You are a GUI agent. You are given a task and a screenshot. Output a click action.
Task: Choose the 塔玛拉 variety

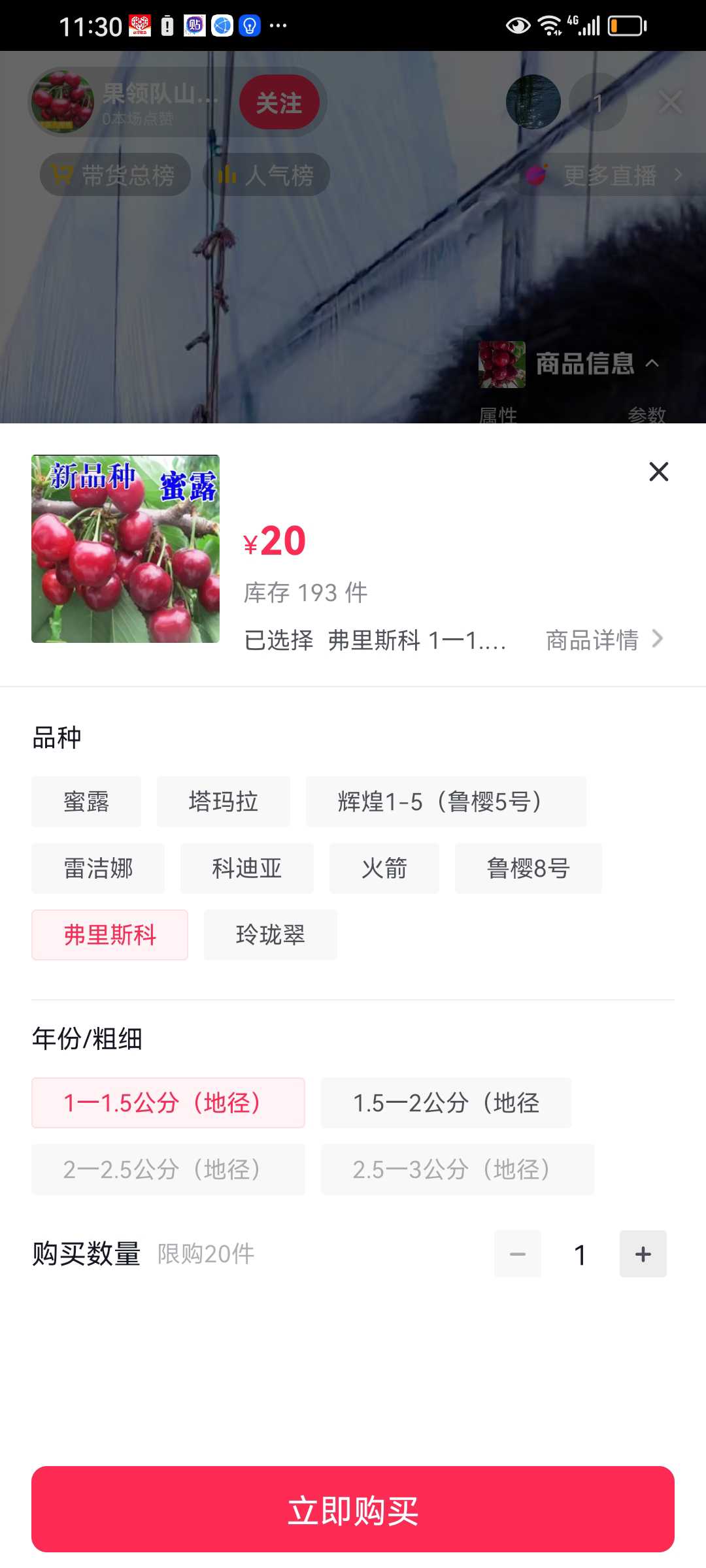224,802
